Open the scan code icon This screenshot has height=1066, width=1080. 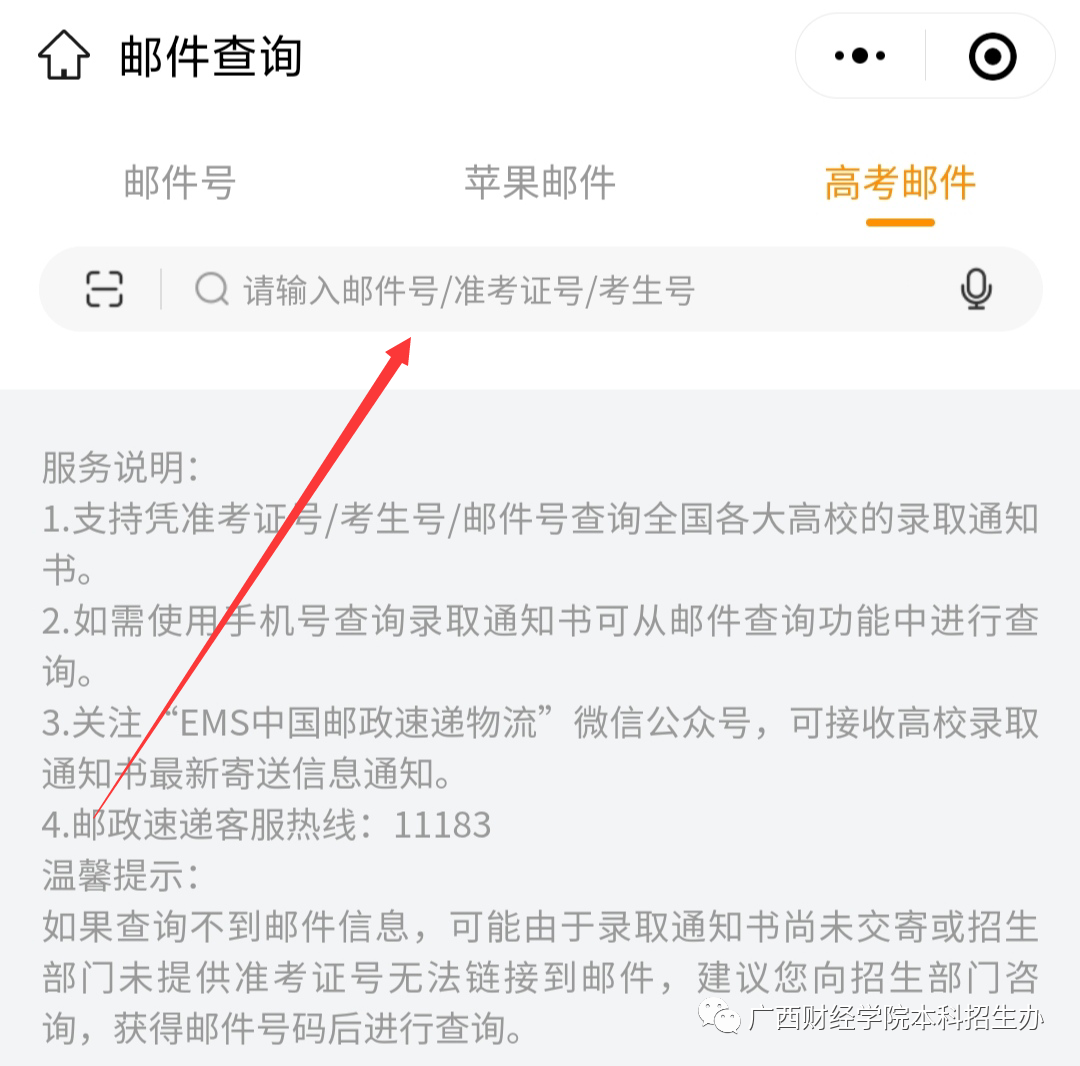point(104,289)
